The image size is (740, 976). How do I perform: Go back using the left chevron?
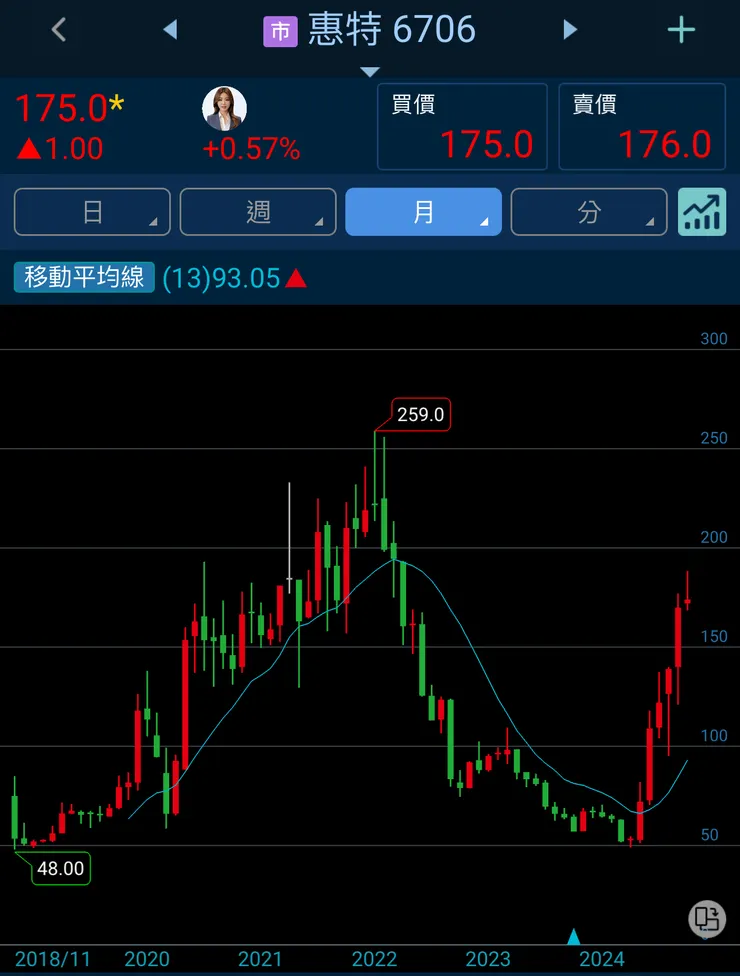tap(59, 30)
